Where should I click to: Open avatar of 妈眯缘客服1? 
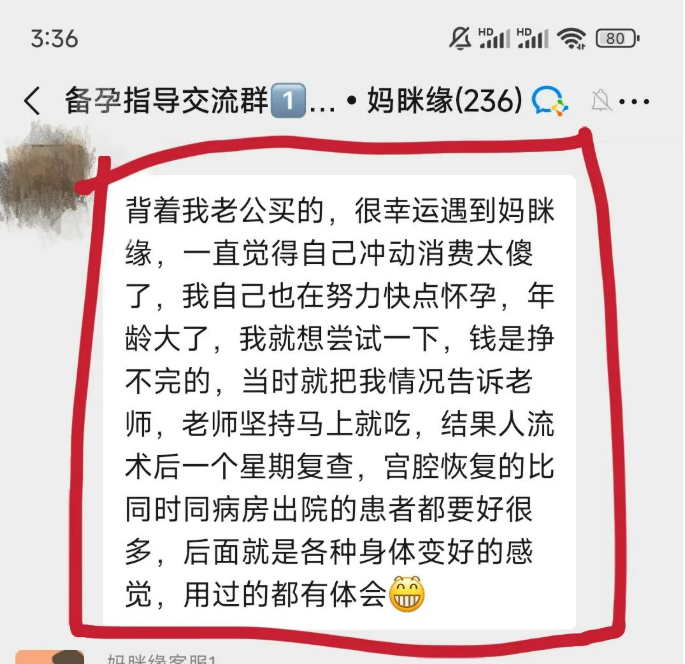(x=48, y=655)
